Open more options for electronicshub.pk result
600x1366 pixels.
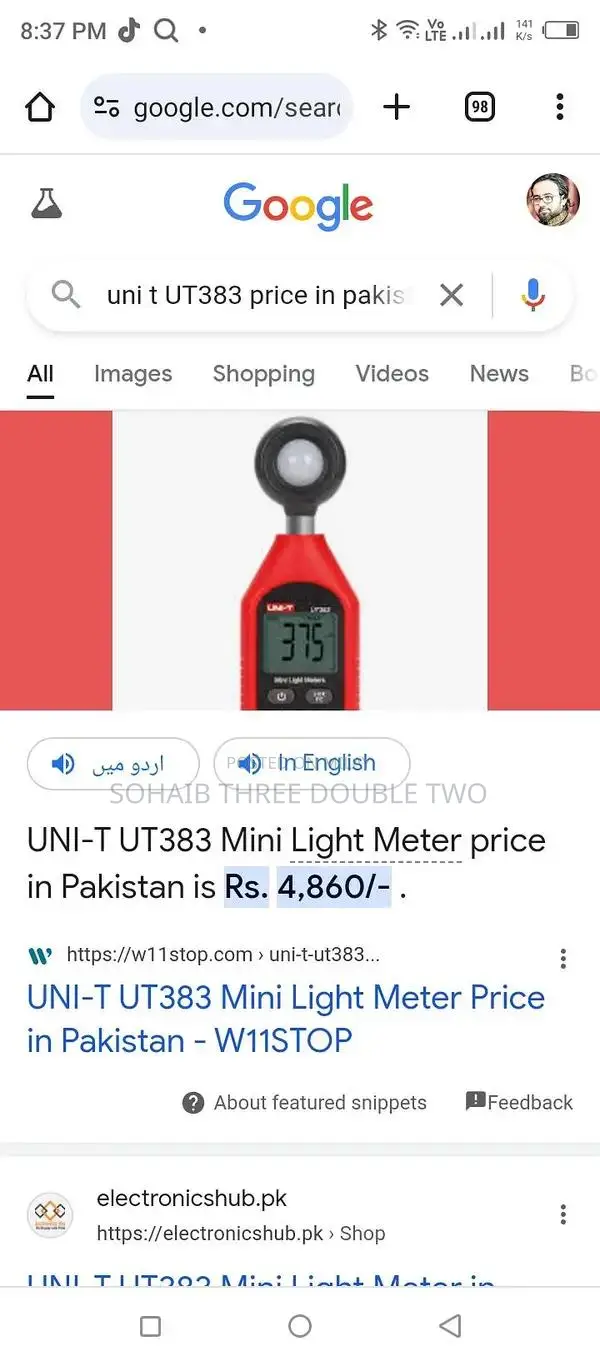point(563,1215)
